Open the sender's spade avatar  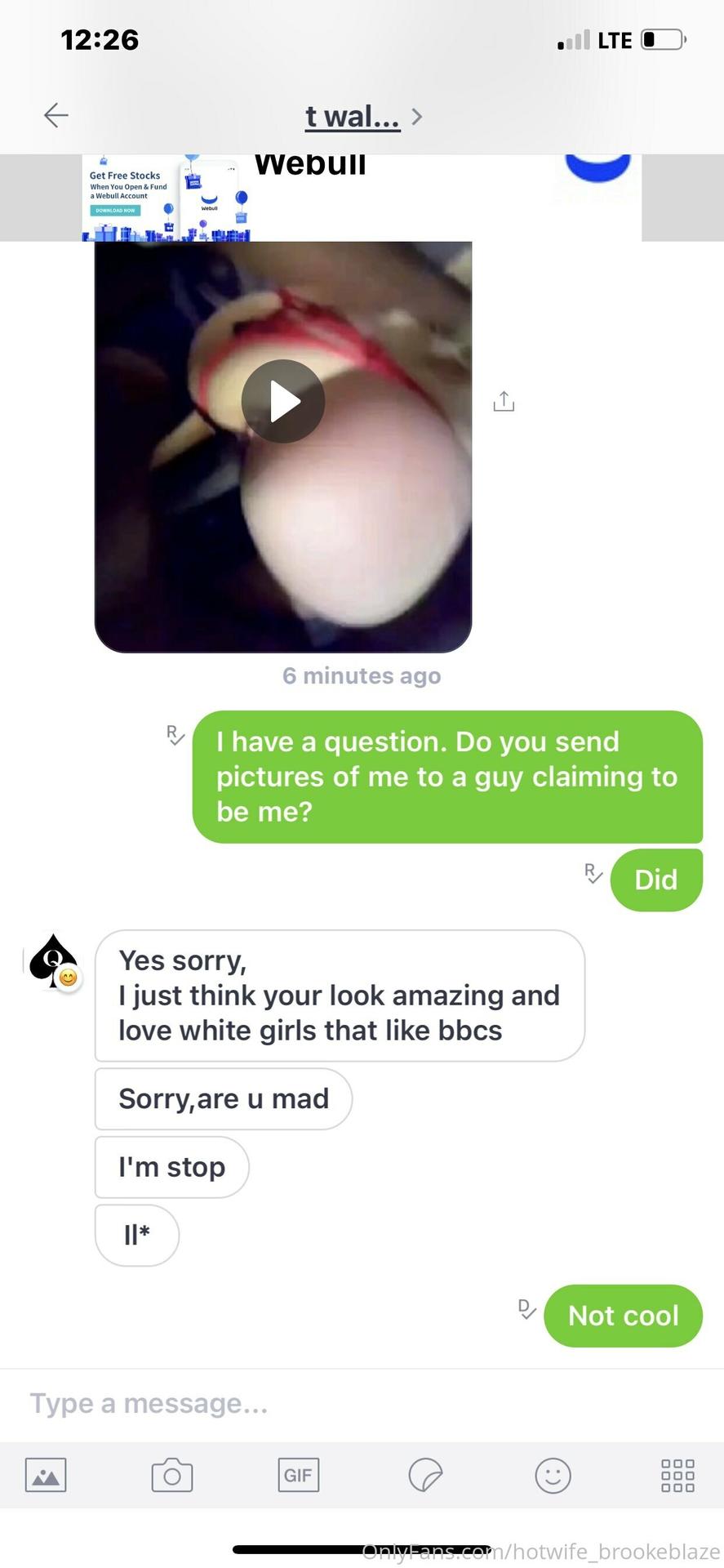pos(54,961)
